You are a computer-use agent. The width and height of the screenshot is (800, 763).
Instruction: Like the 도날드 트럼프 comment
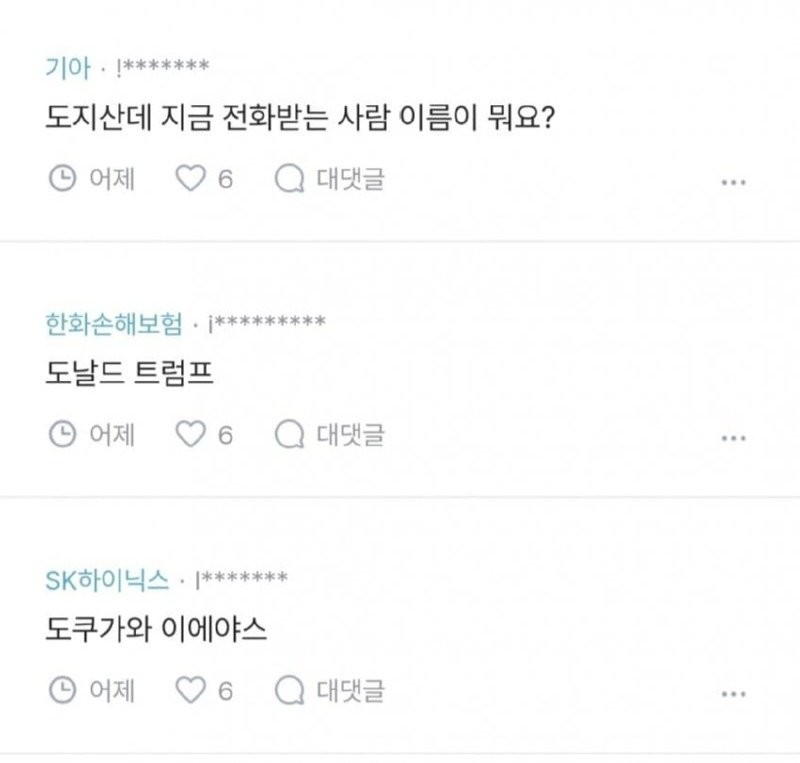coord(190,435)
